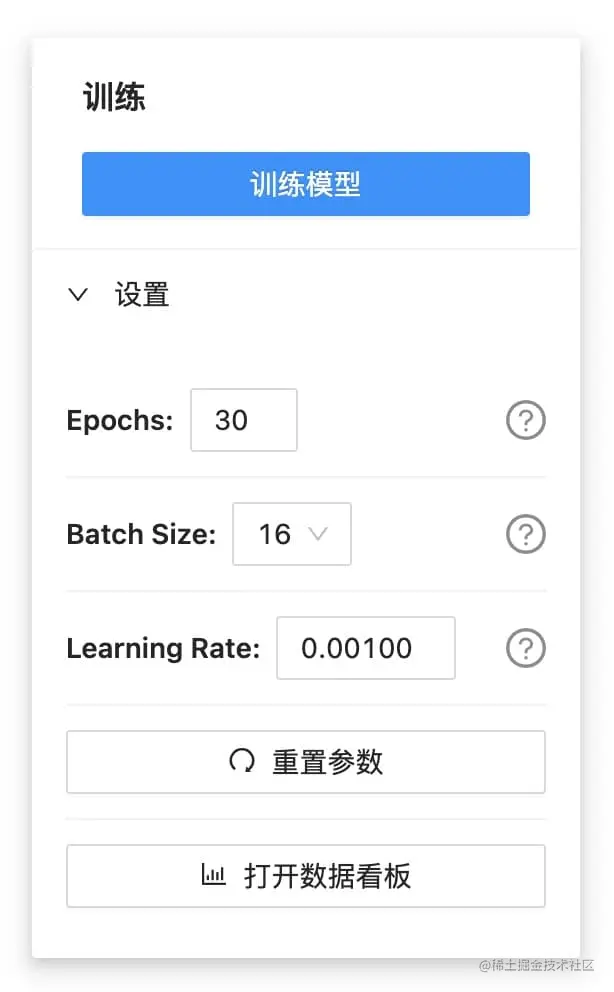
Task: Show help for Learning Rate
Action: click(525, 649)
